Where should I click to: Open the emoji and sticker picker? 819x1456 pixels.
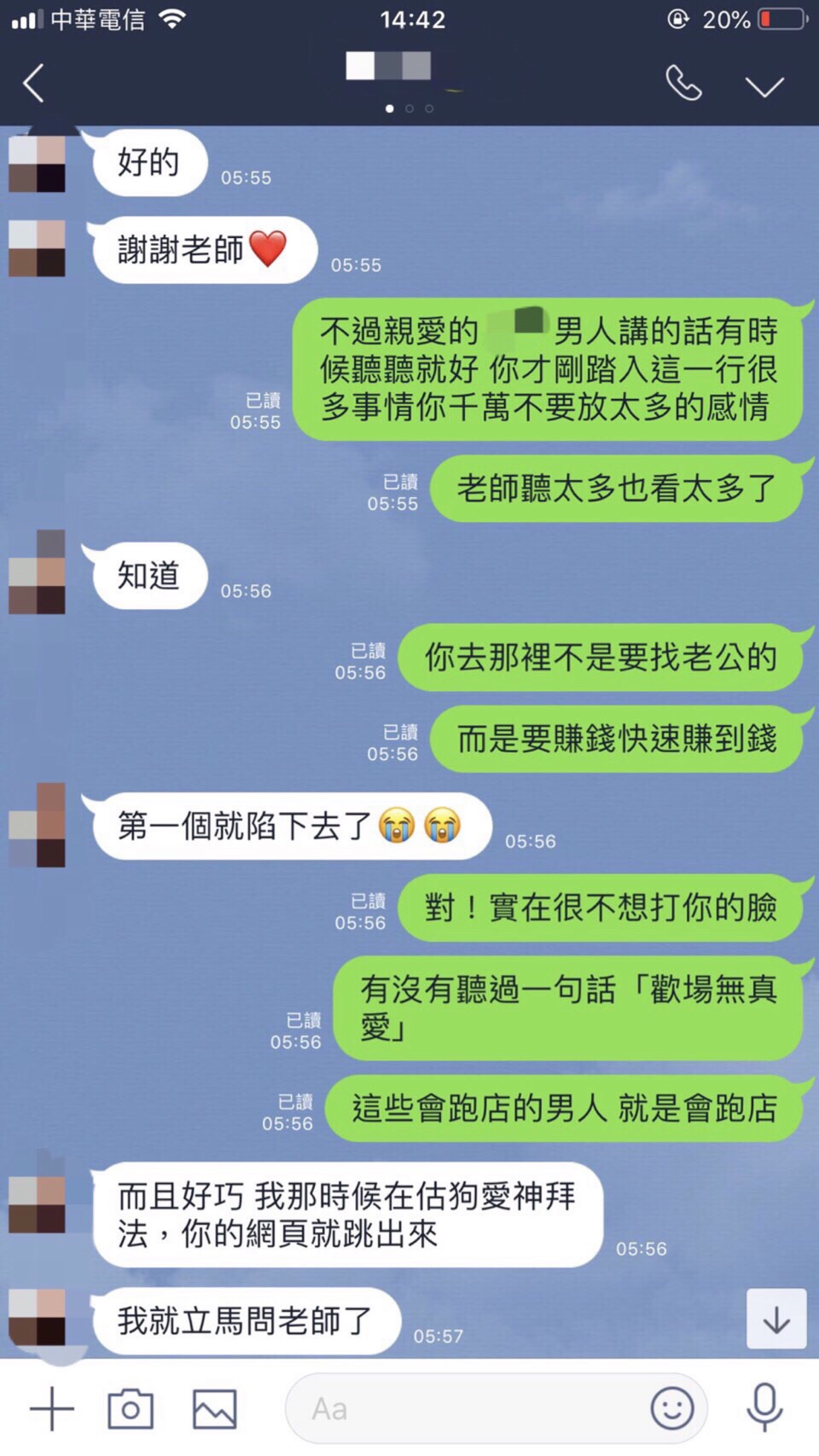coord(671,1408)
